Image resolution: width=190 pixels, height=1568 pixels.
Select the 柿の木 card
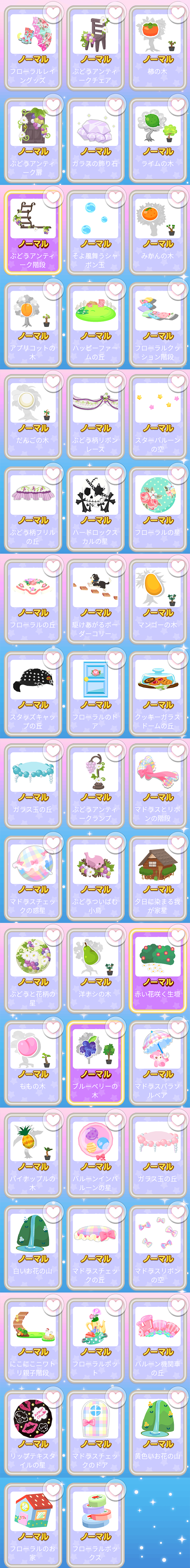158,49
